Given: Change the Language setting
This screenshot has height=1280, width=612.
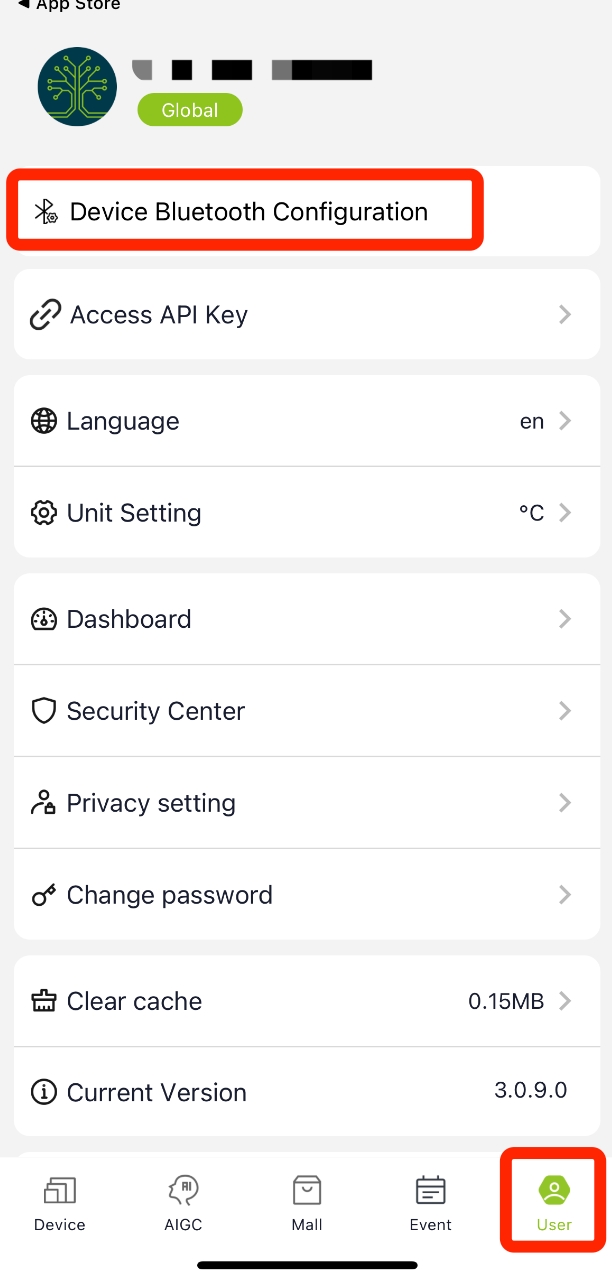Looking at the screenshot, I should pyautogui.click(x=306, y=421).
